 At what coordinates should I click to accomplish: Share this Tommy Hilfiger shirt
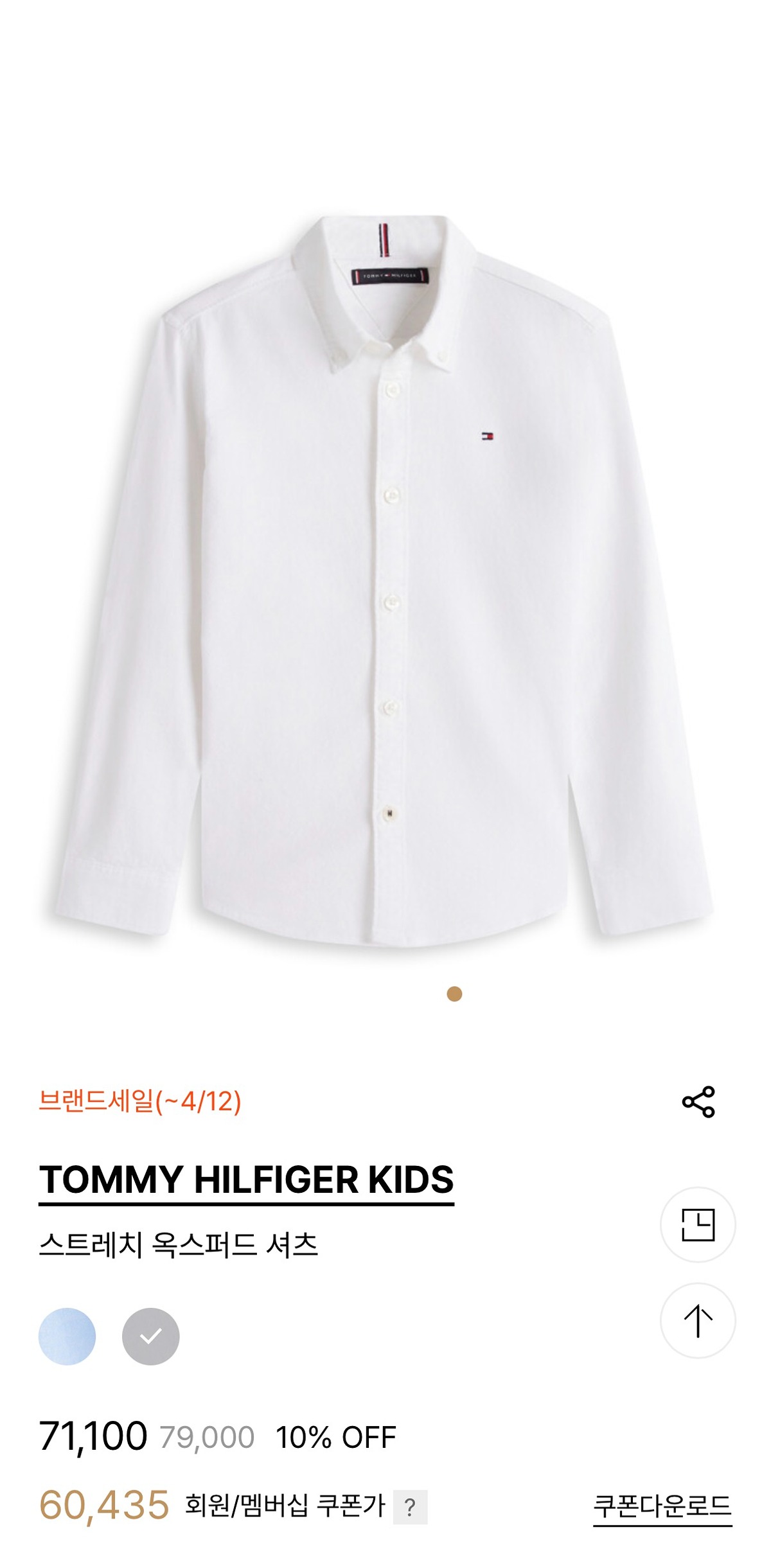[x=698, y=1102]
